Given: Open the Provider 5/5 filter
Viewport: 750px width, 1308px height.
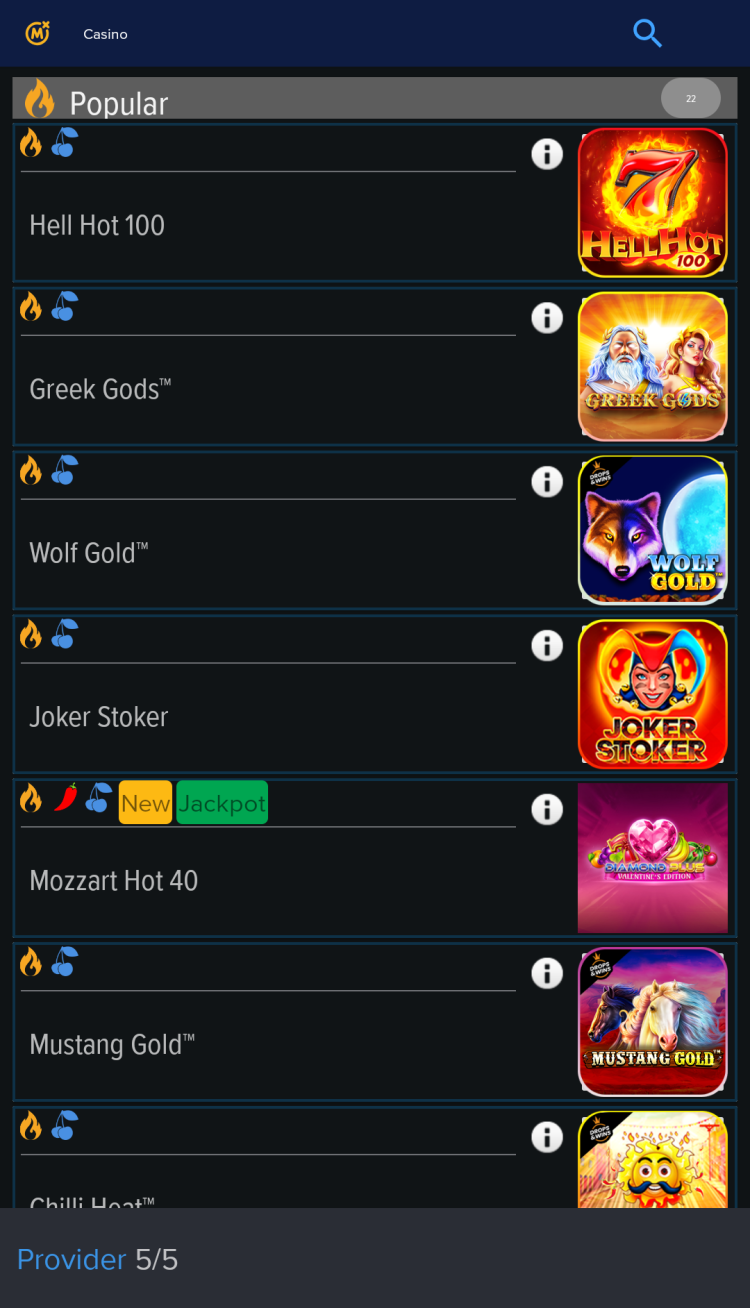Looking at the screenshot, I should [98, 1259].
